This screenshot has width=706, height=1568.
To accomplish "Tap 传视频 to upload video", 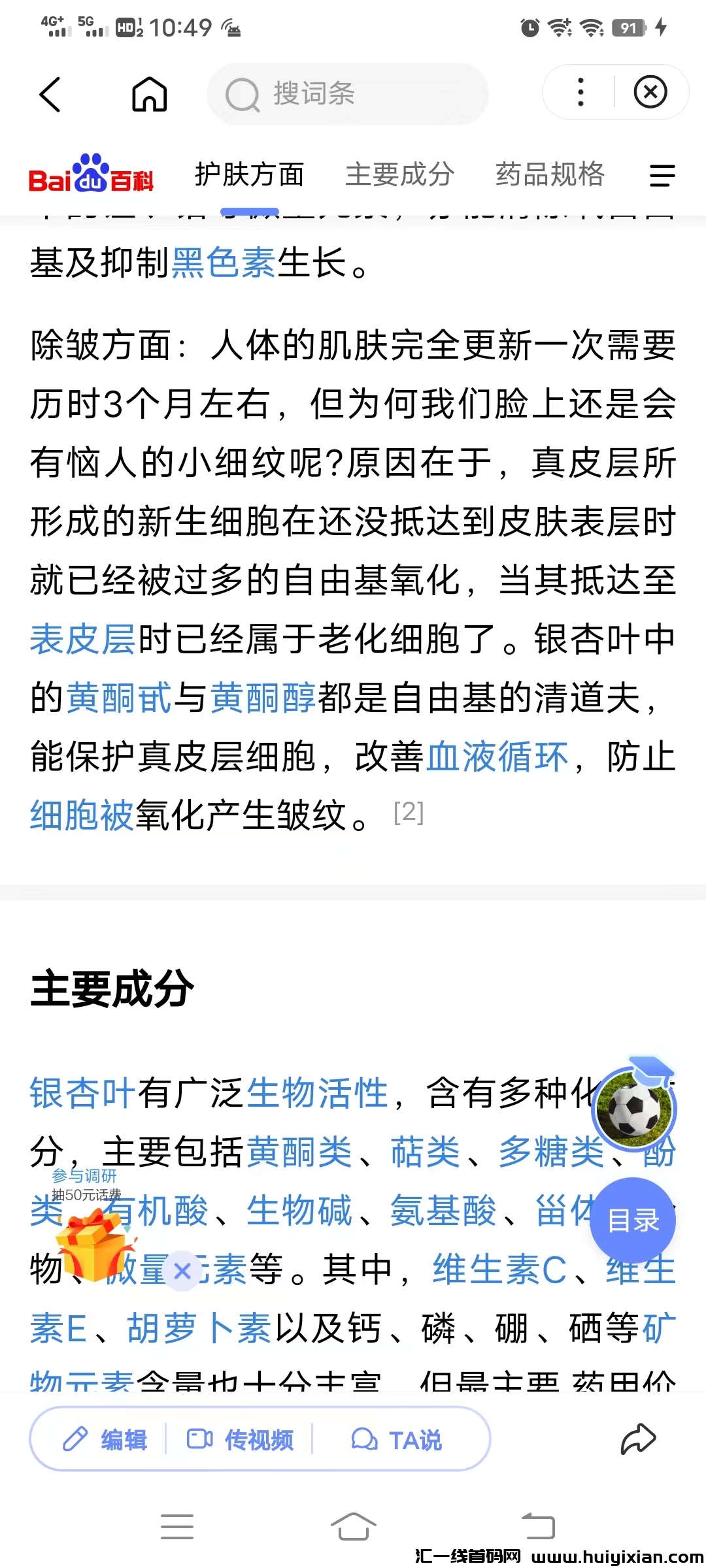I will pyautogui.click(x=240, y=1439).
